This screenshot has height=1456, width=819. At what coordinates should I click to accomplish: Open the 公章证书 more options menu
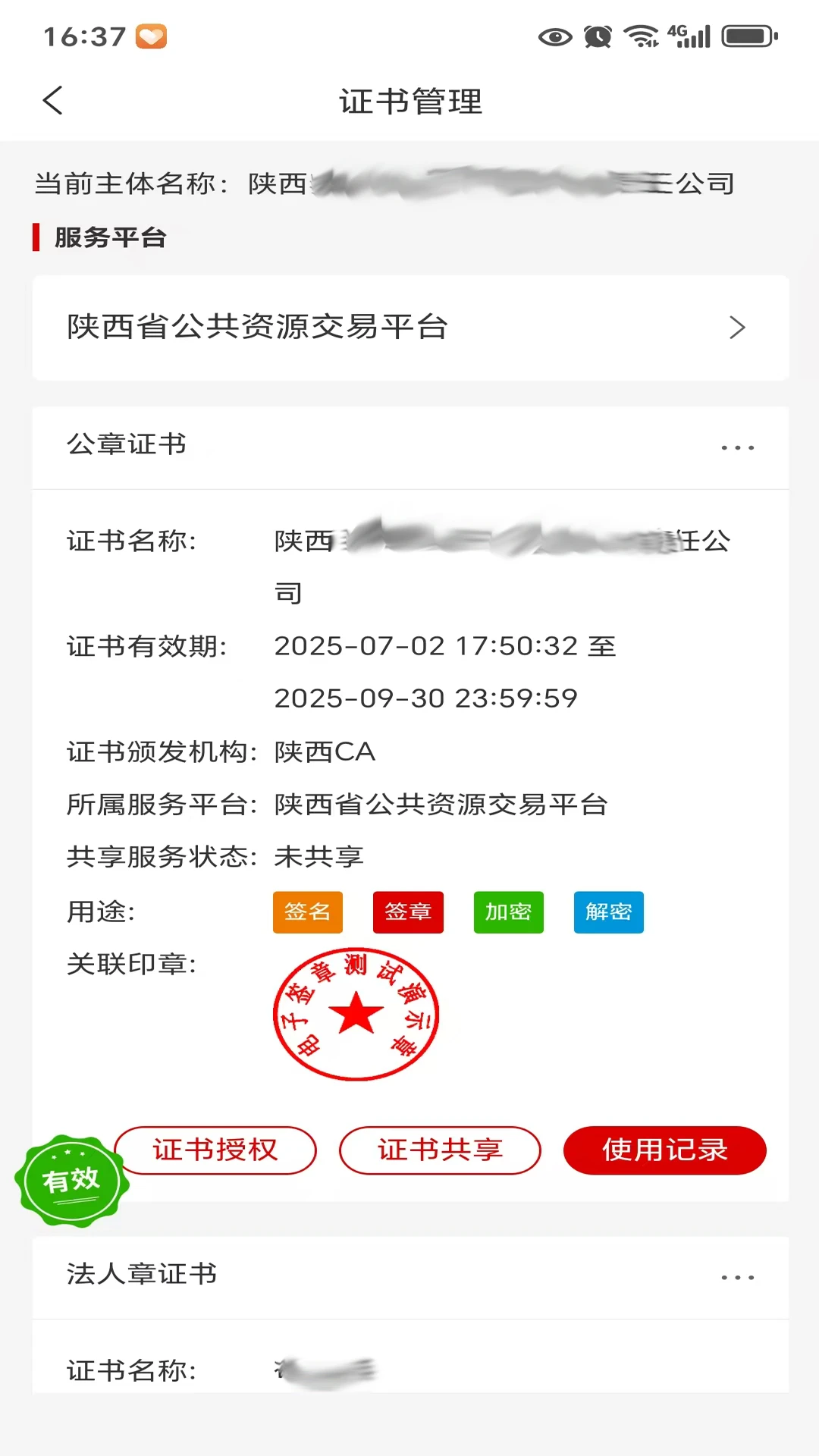tap(736, 447)
